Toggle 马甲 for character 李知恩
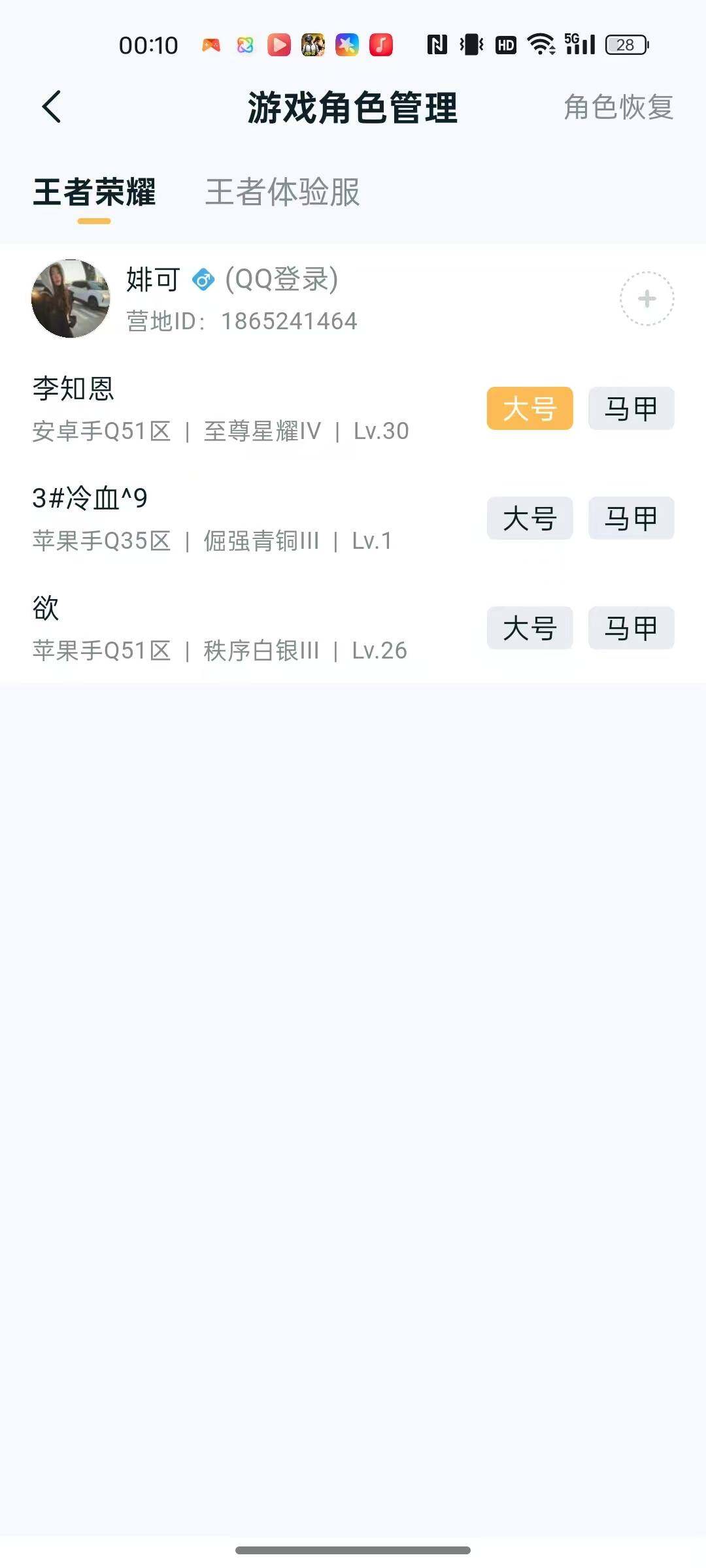 tap(630, 408)
